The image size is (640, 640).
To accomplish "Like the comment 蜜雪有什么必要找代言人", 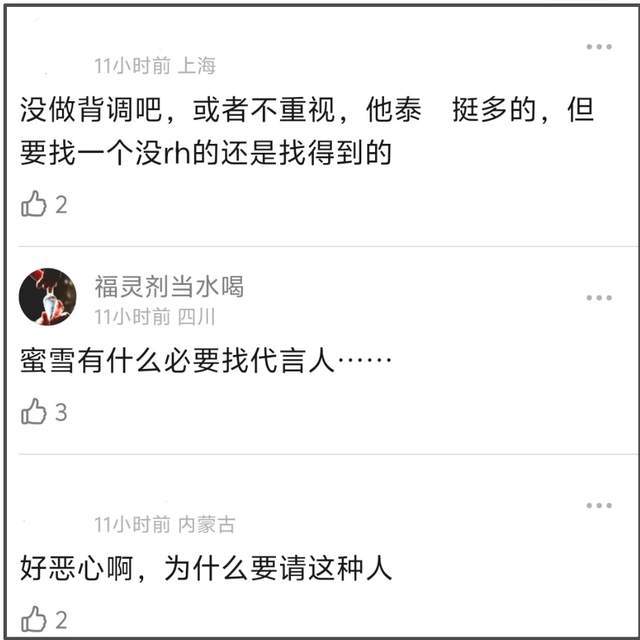I will pyautogui.click(x=34, y=412).
